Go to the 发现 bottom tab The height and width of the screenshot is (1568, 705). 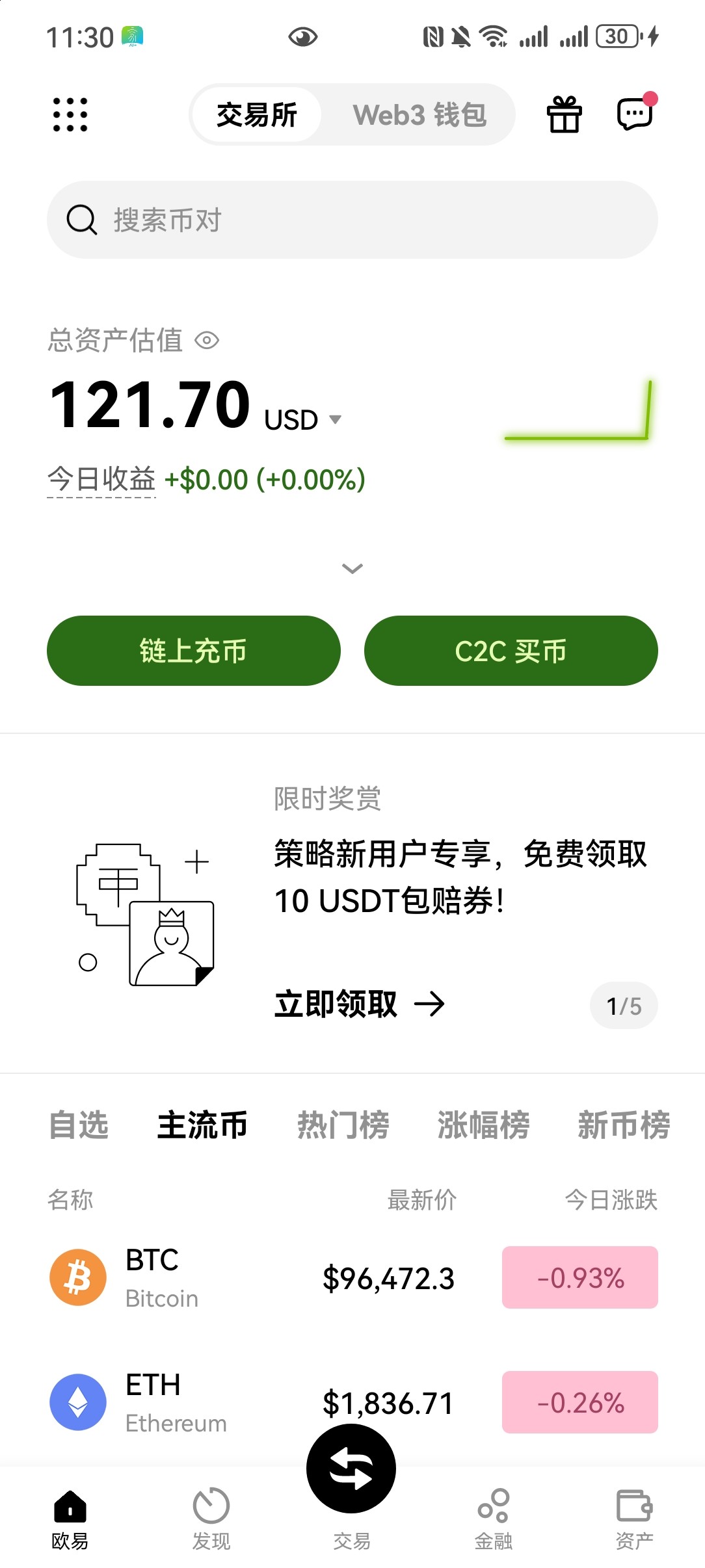pyautogui.click(x=211, y=1519)
